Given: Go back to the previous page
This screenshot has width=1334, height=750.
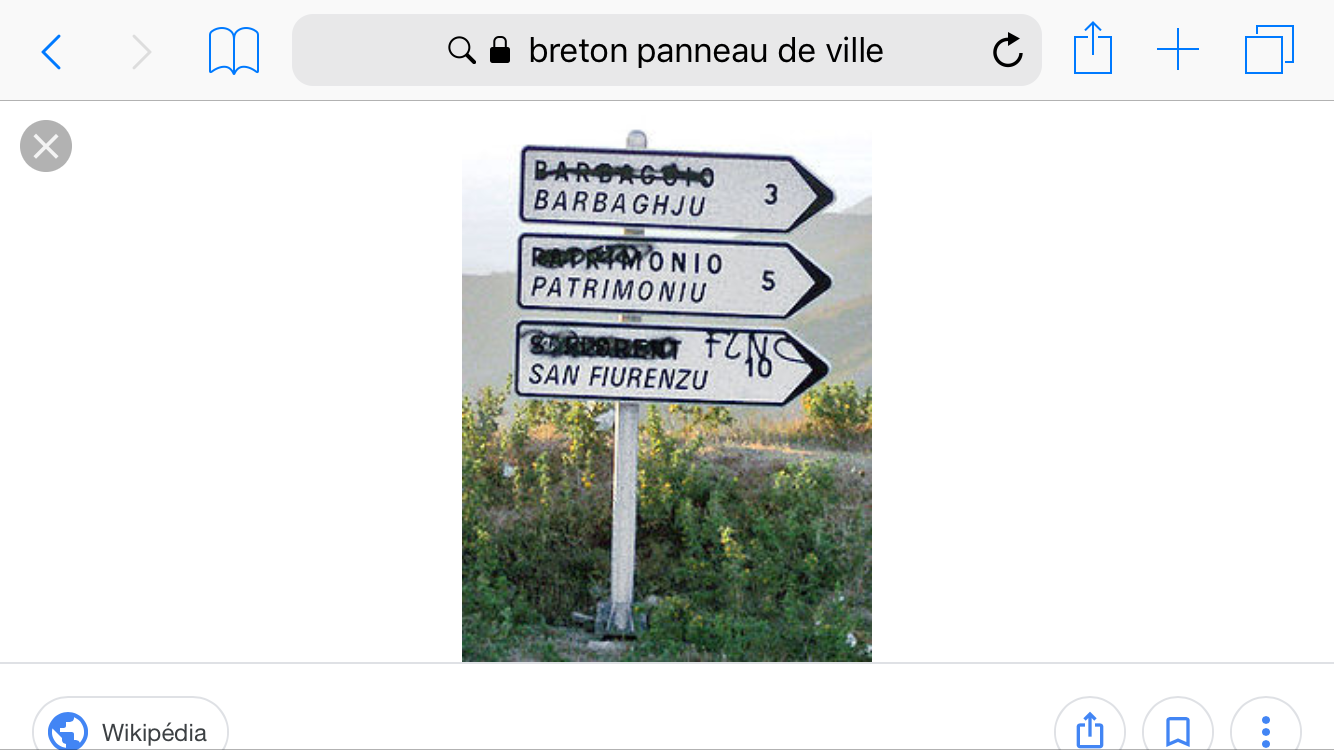Looking at the screenshot, I should coord(51,51).
